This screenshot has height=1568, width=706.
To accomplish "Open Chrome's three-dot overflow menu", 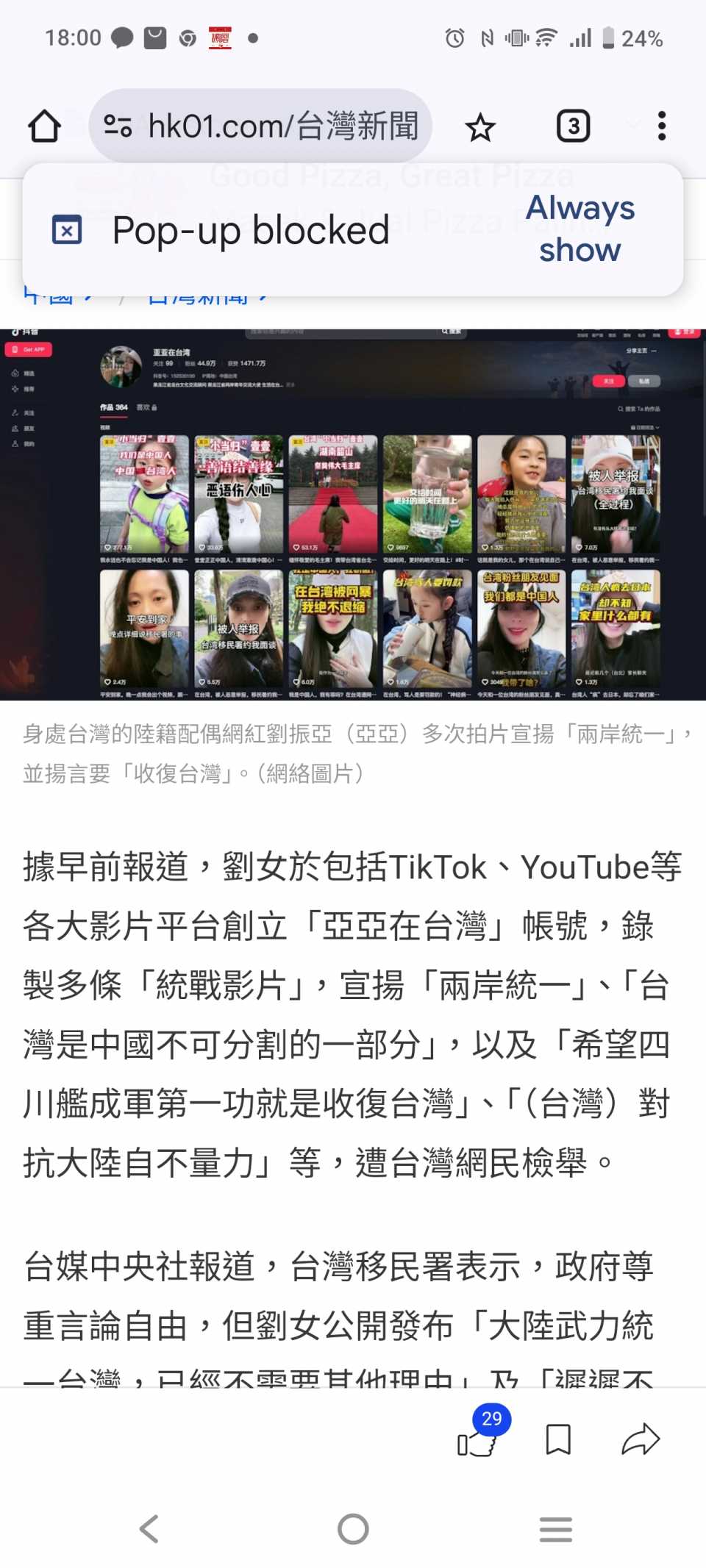I will tap(662, 126).
